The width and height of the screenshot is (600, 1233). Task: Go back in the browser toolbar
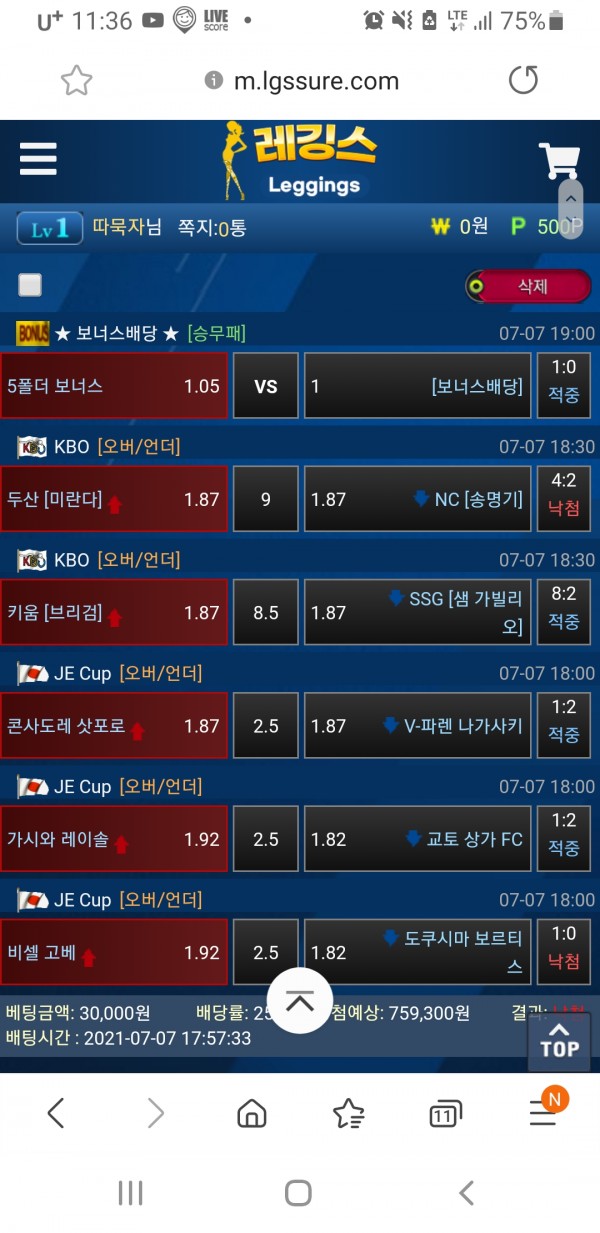point(56,1112)
